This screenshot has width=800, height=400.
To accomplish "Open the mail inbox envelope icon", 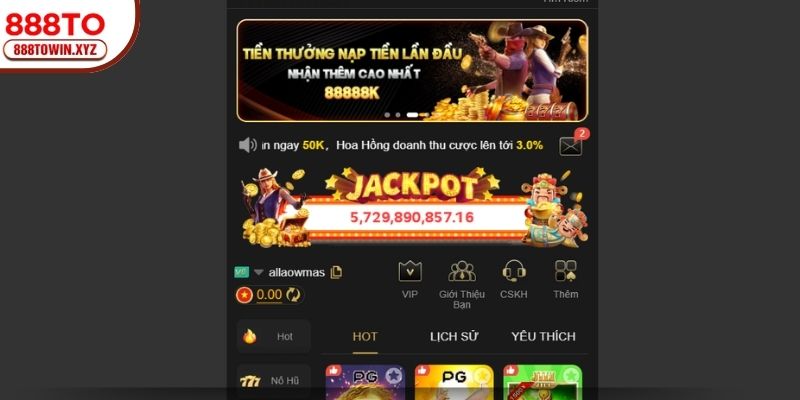I will (x=570, y=146).
